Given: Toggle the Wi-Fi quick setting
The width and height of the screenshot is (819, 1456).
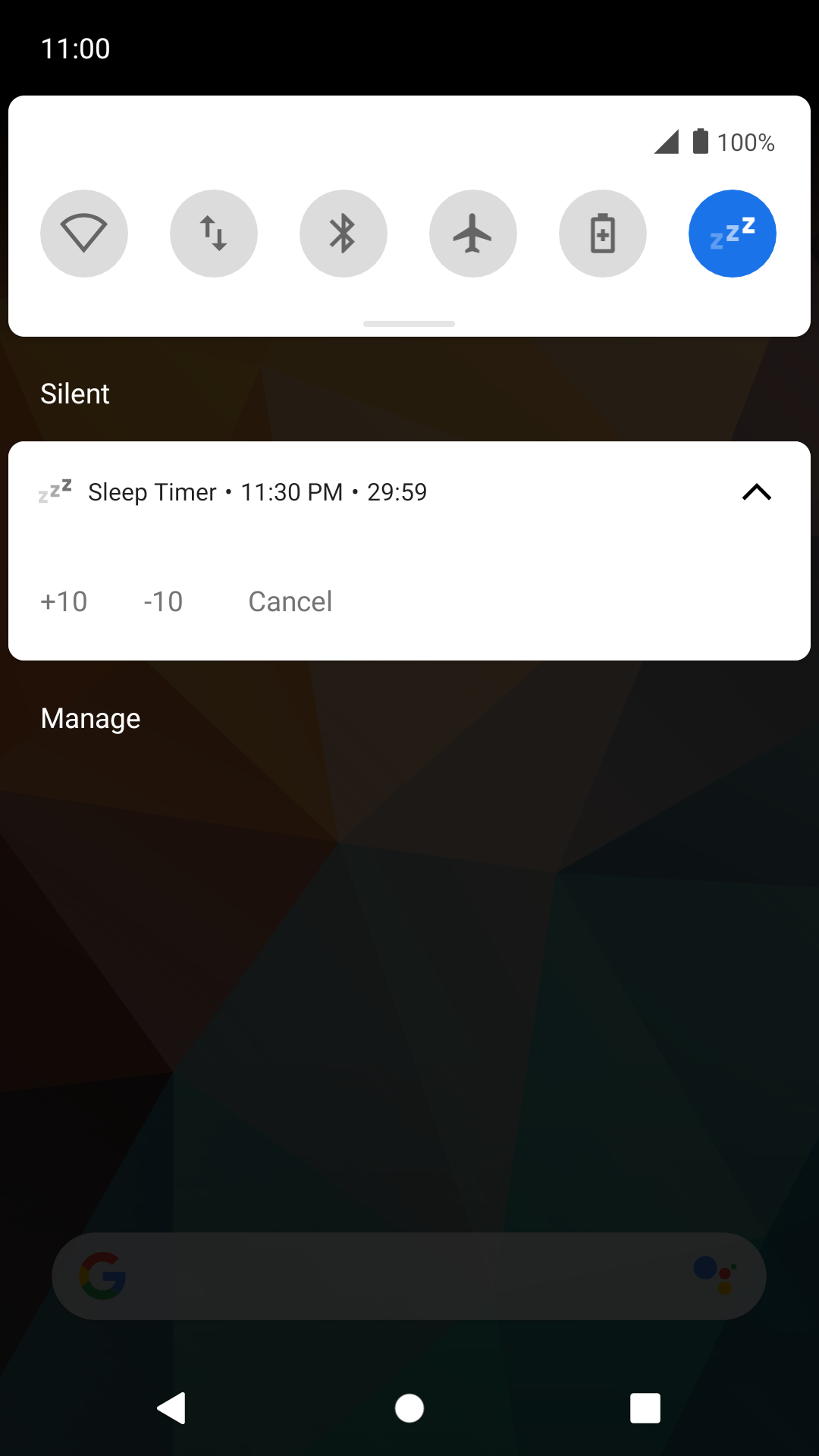Looking at the screenshot, I should (x=84, y=234).
